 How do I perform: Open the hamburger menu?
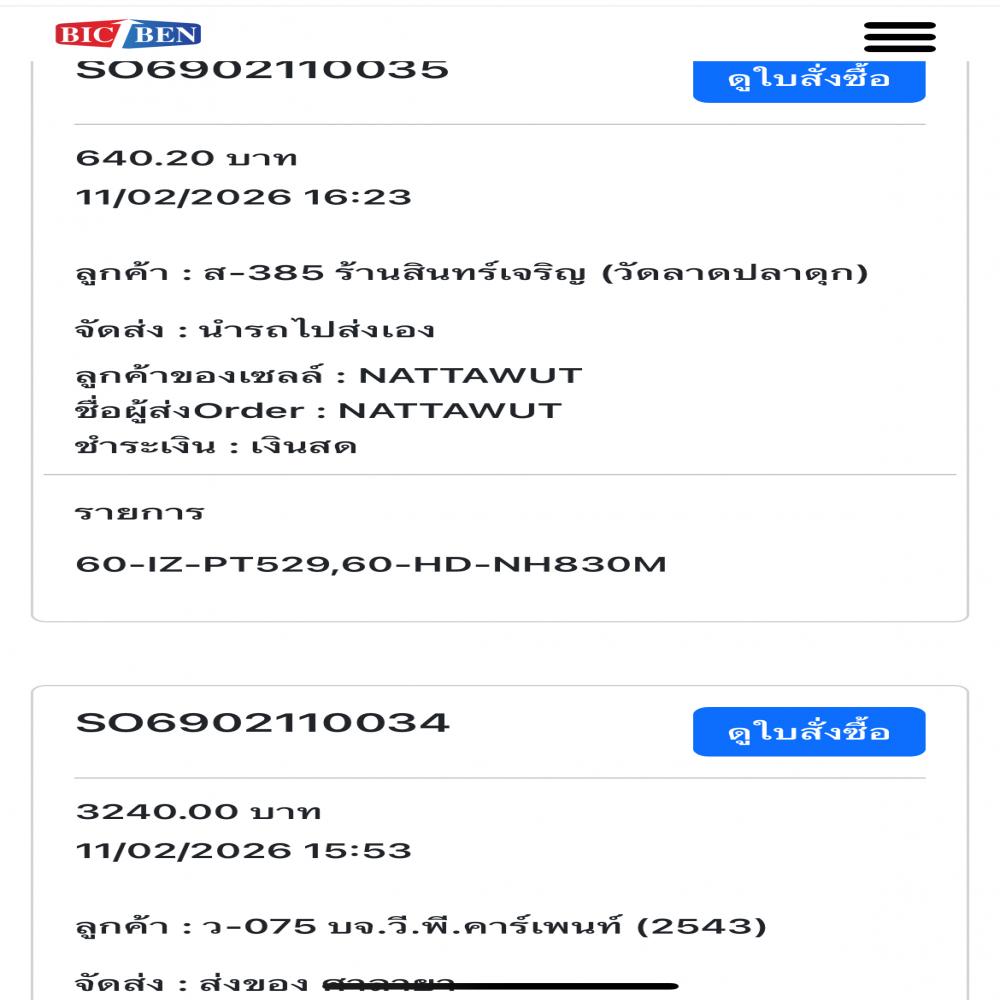[899, 36]
